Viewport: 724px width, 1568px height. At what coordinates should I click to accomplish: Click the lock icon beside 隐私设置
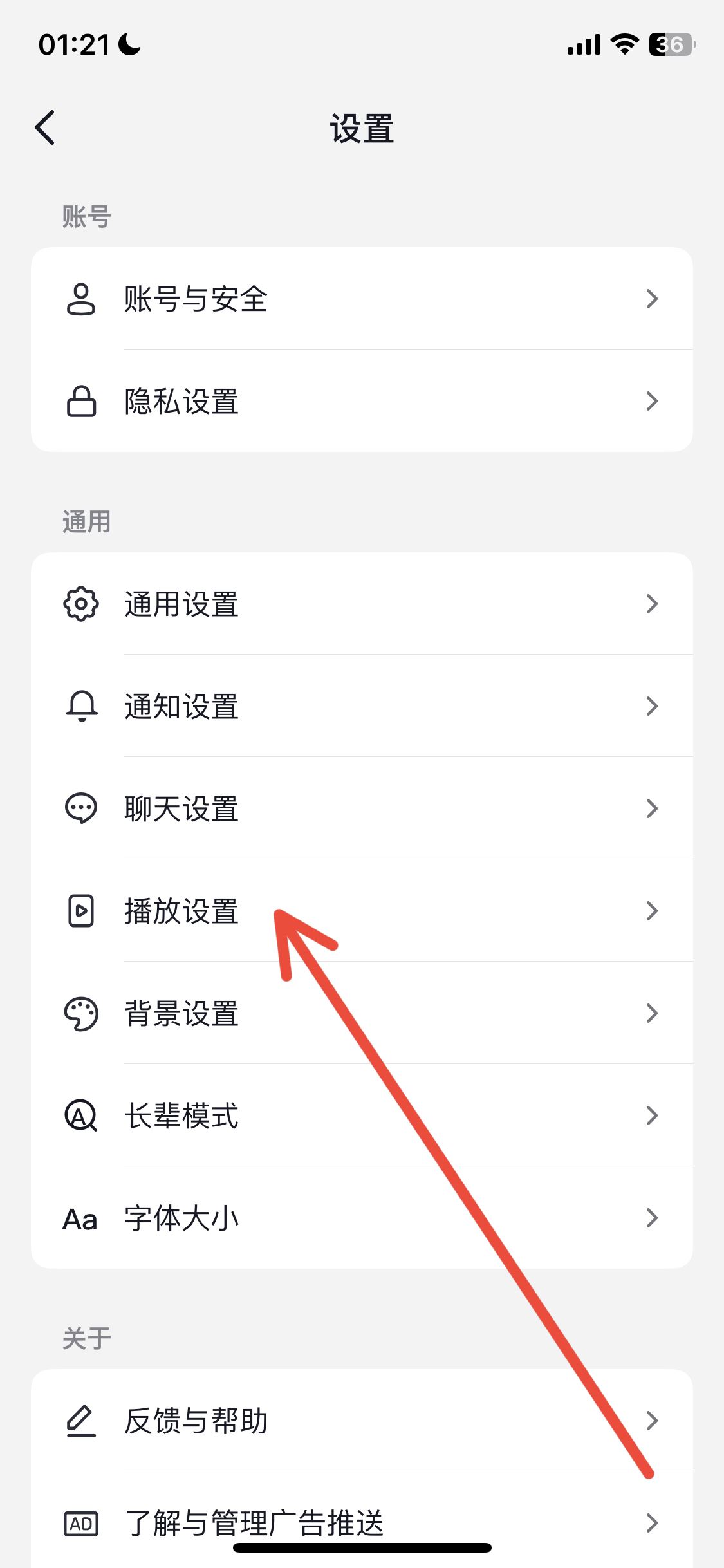pyautogui.click(x=80, y=401)
